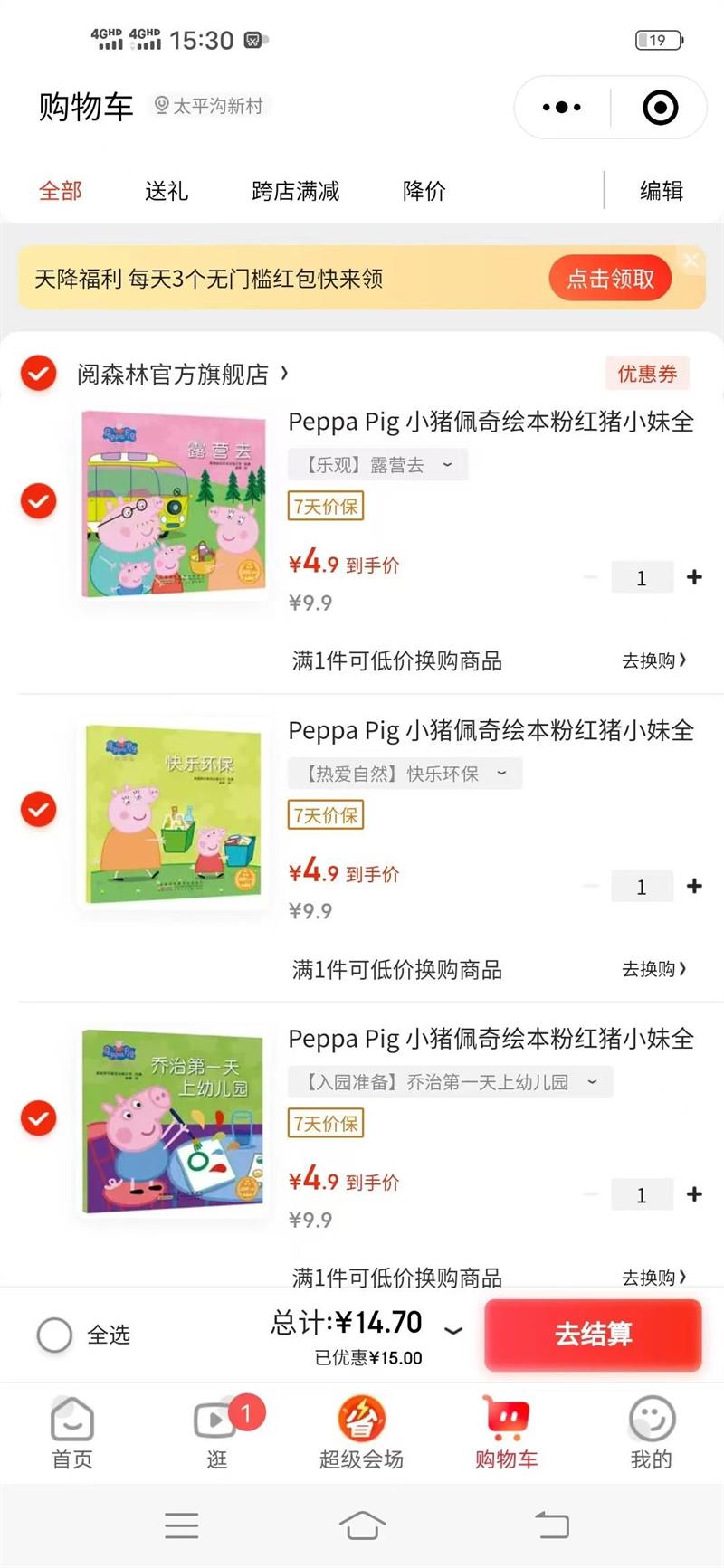
Task: Open the mini-program three-dot menu
Action: point(562,107)
